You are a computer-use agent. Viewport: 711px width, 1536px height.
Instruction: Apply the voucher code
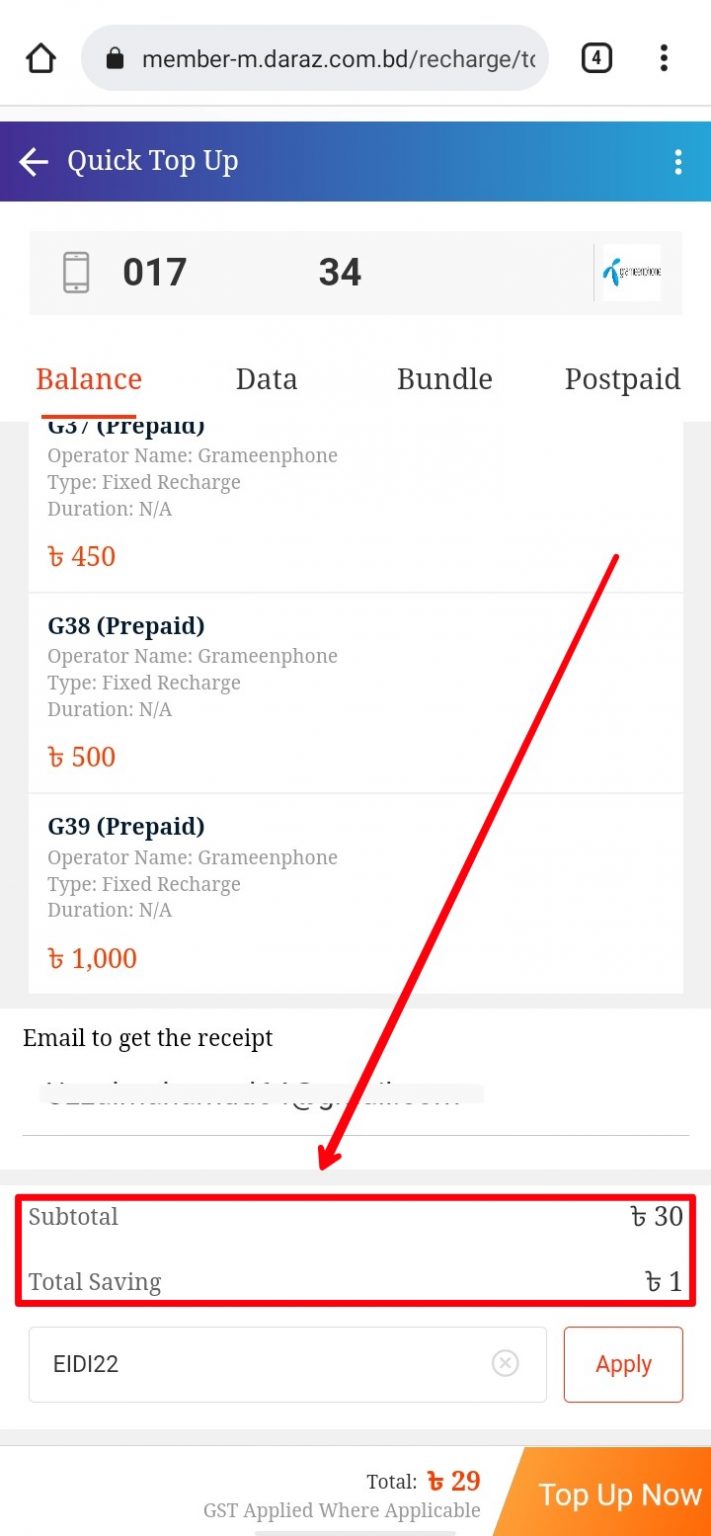click(624, 1364)
